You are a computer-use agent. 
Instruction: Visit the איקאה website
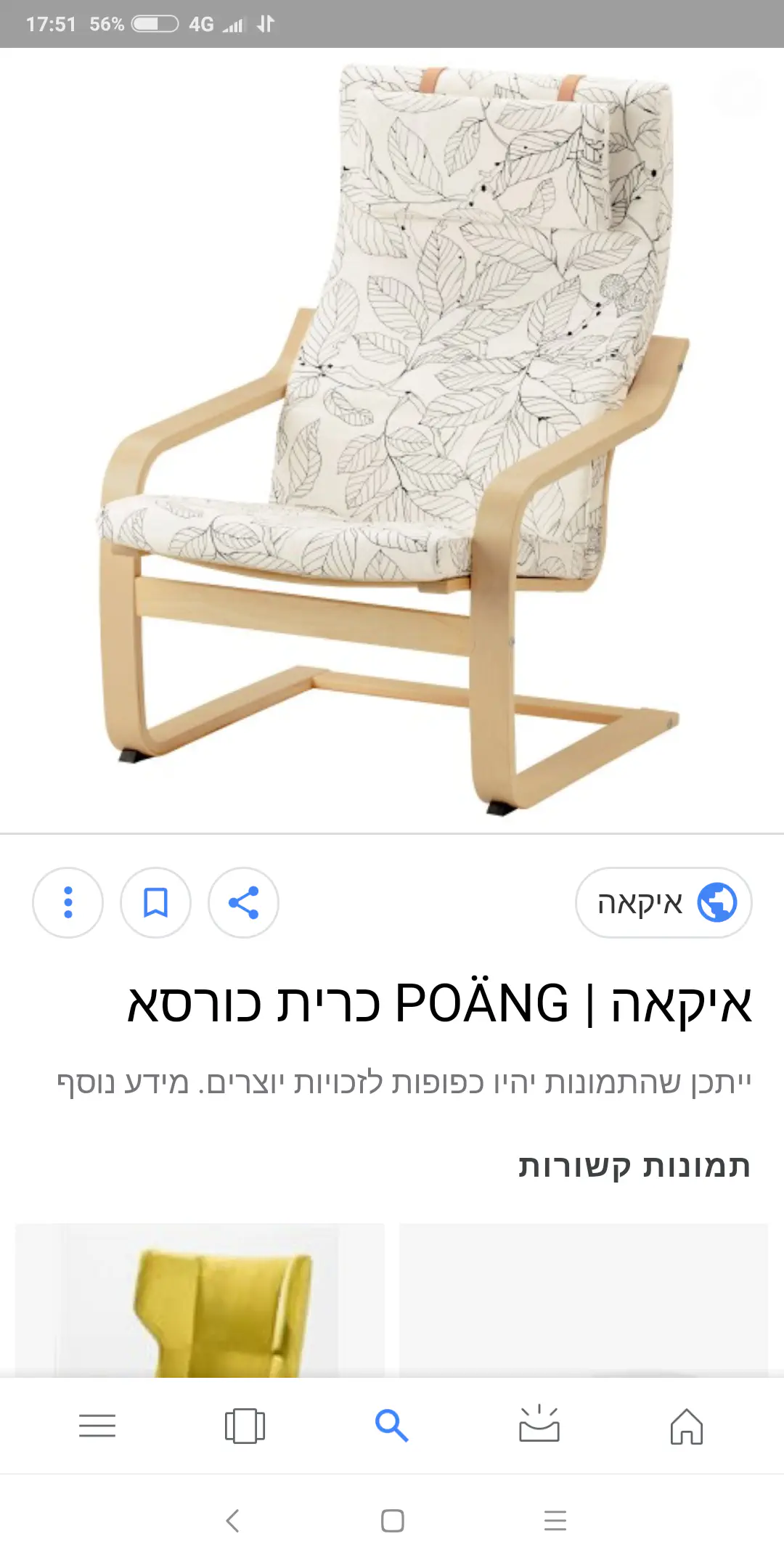[x=663, y=902]
